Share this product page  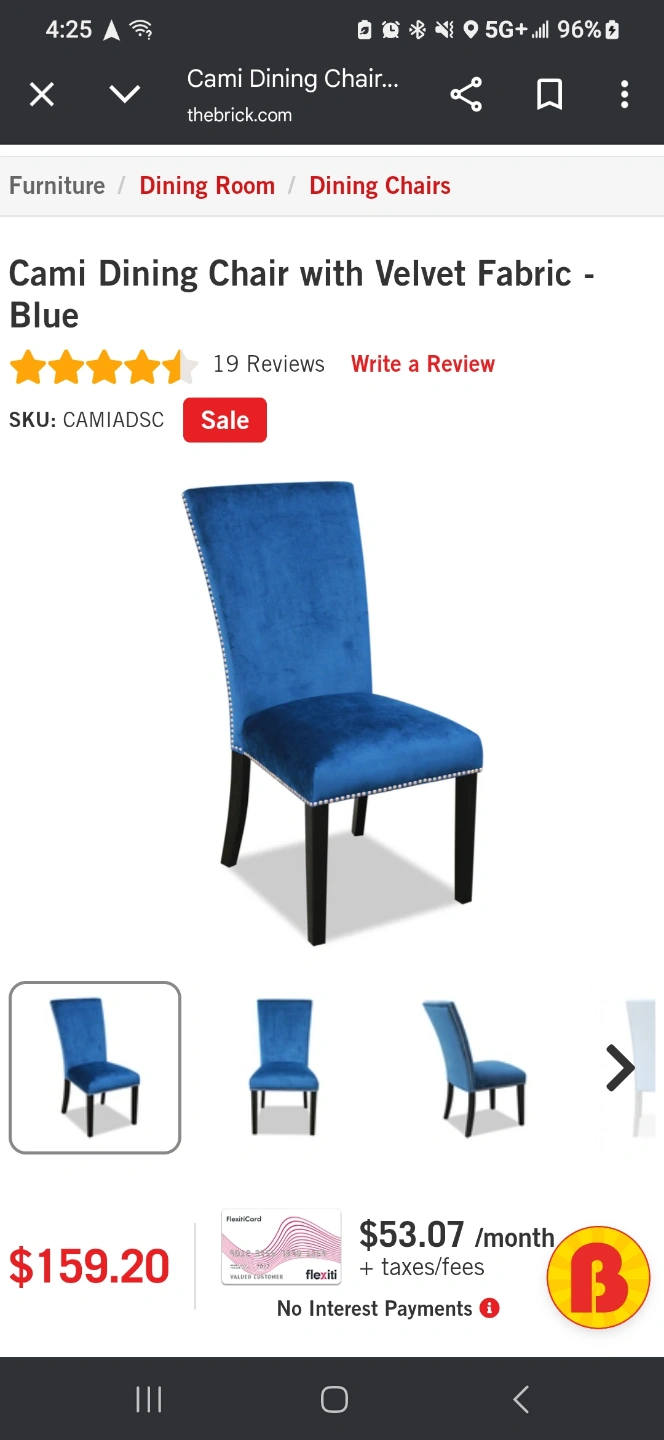(466, 95)
